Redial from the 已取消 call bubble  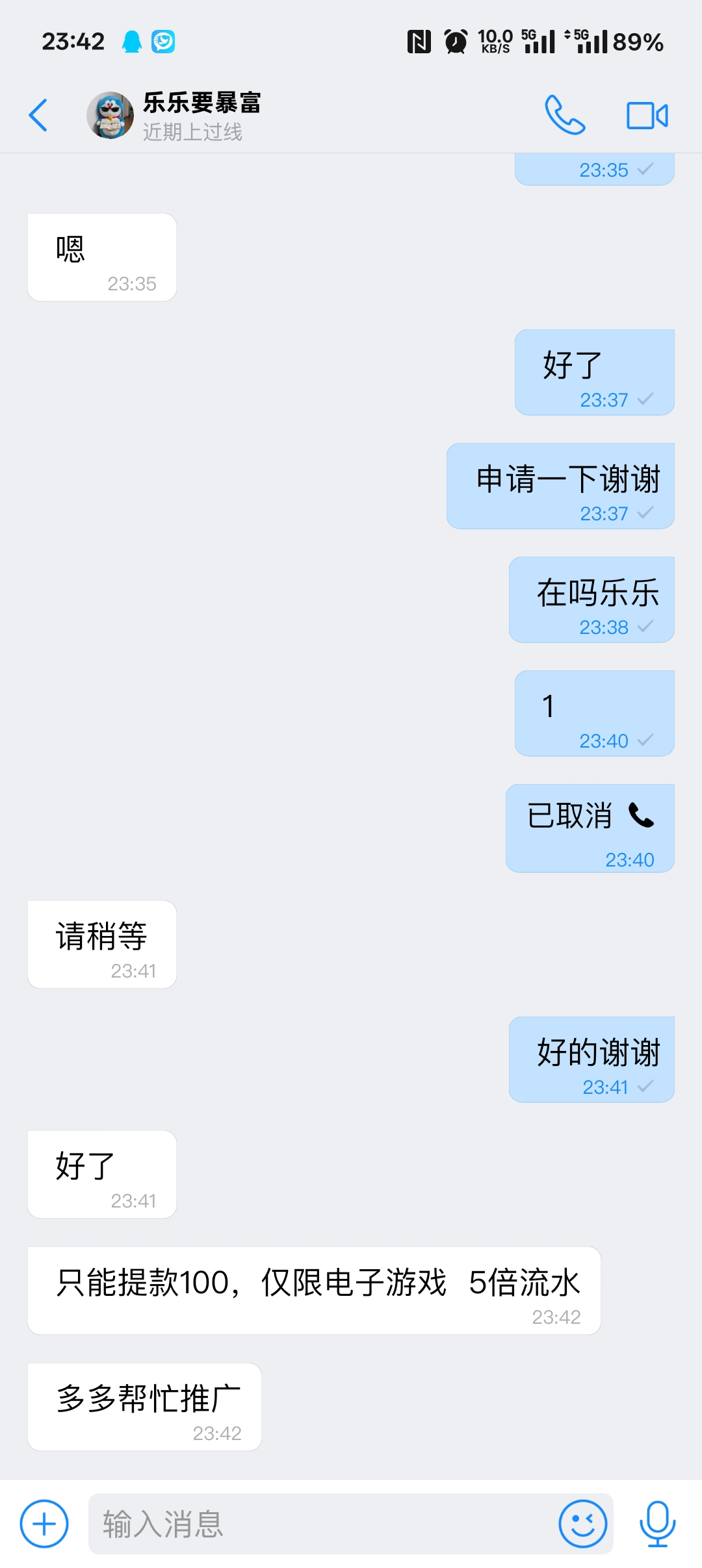click(590, 827)
